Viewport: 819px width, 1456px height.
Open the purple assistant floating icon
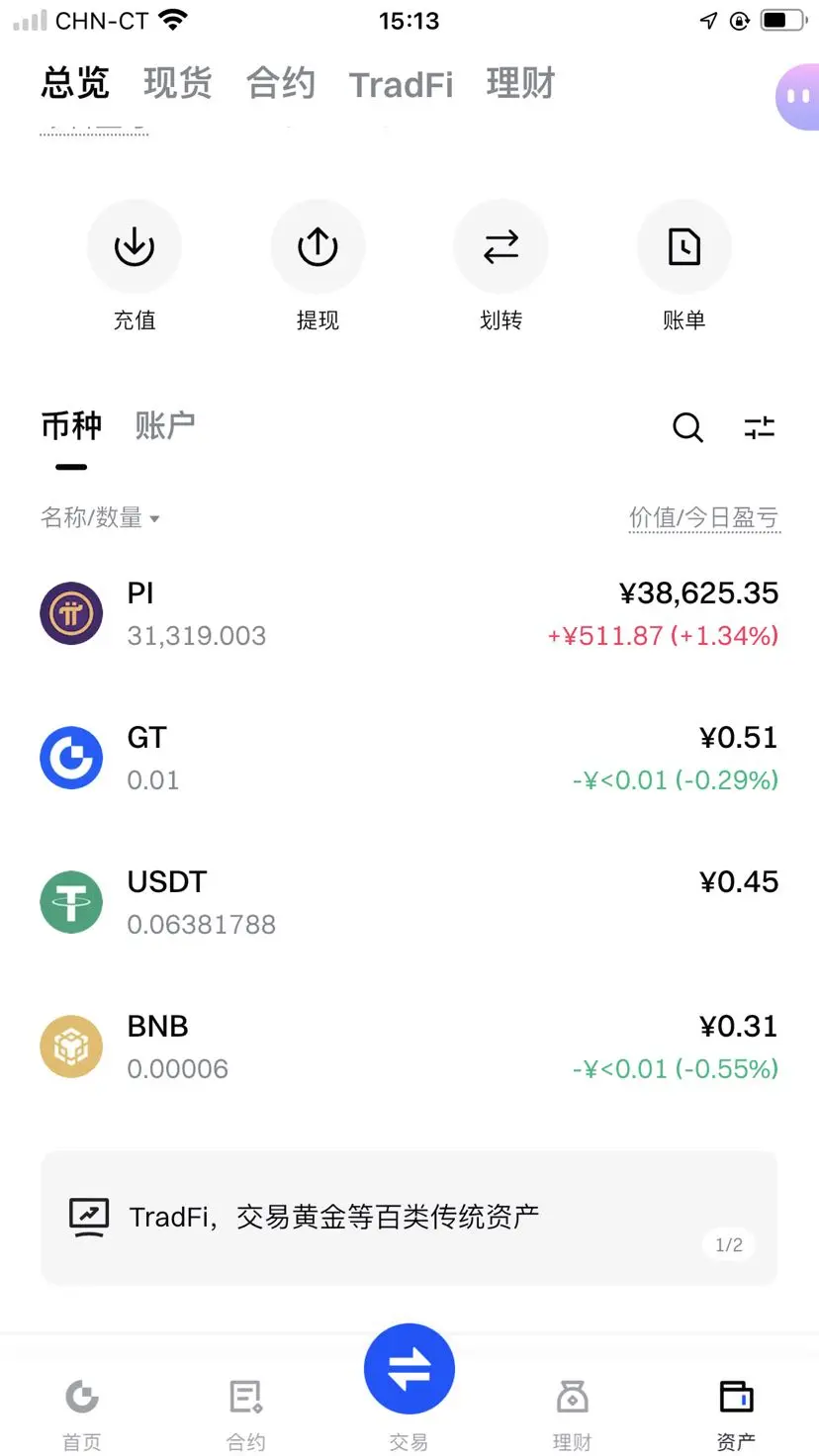tap(797, 97)
